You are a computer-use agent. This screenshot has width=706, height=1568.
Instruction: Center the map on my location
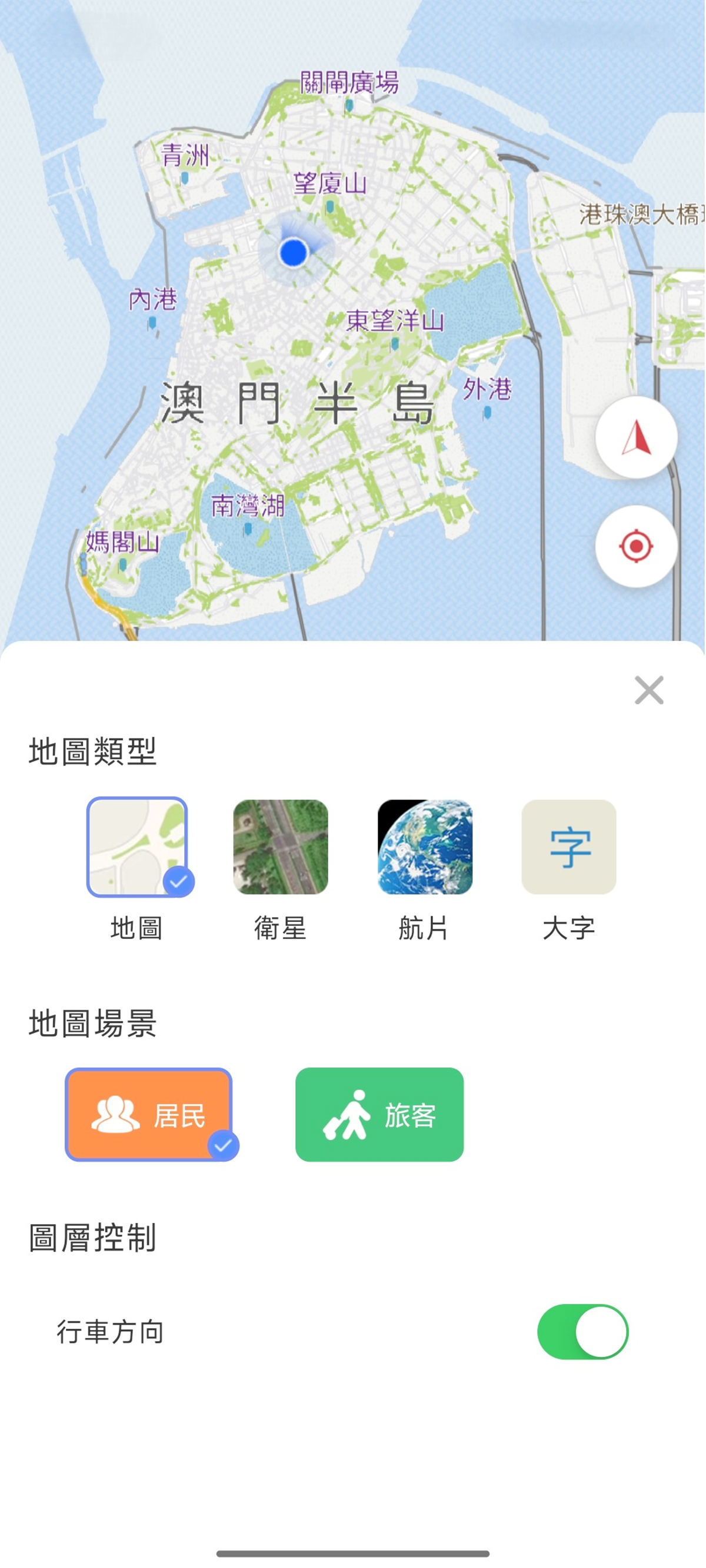click(636, 546)
